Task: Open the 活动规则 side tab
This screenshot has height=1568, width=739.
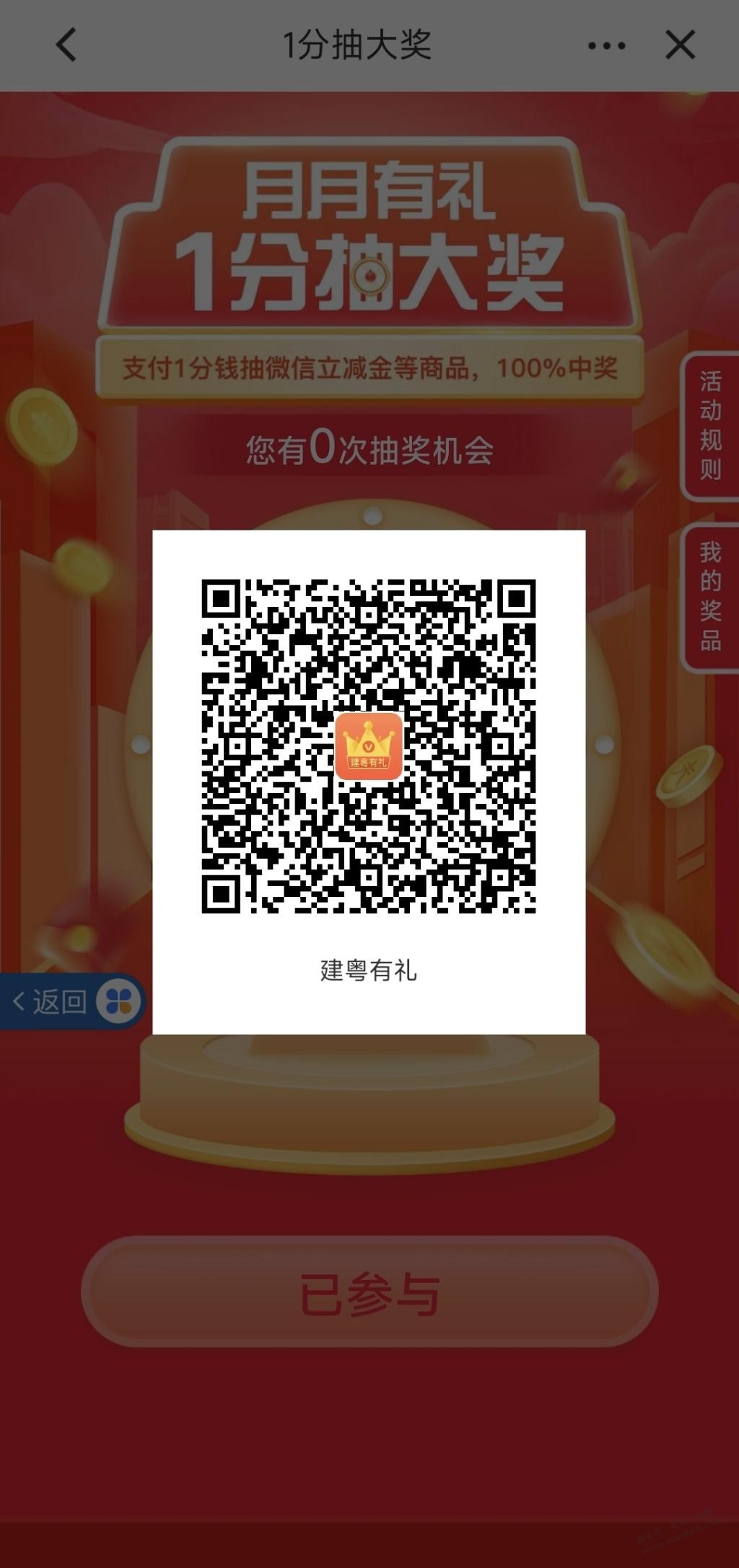Action: 711,426
